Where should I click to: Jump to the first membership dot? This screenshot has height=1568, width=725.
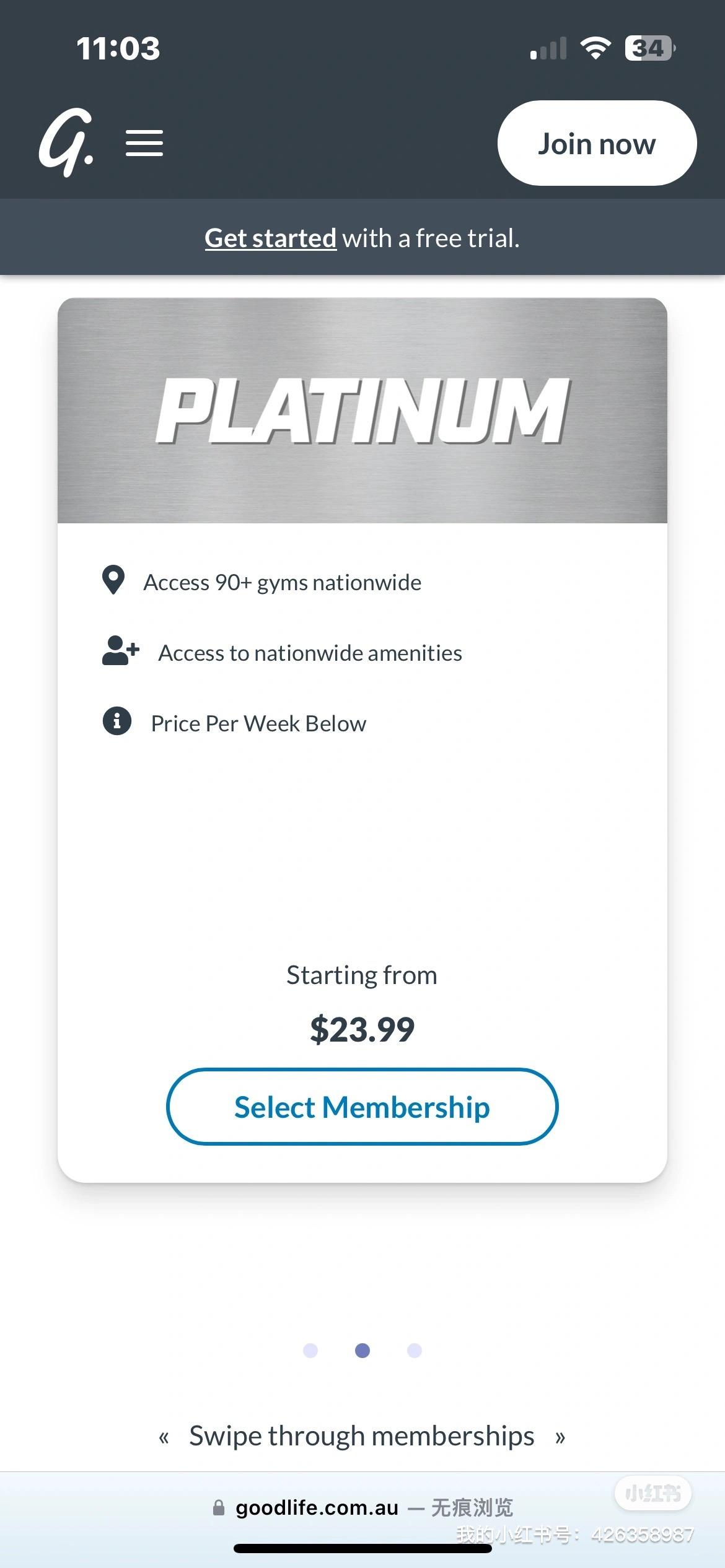[310, 1350]
